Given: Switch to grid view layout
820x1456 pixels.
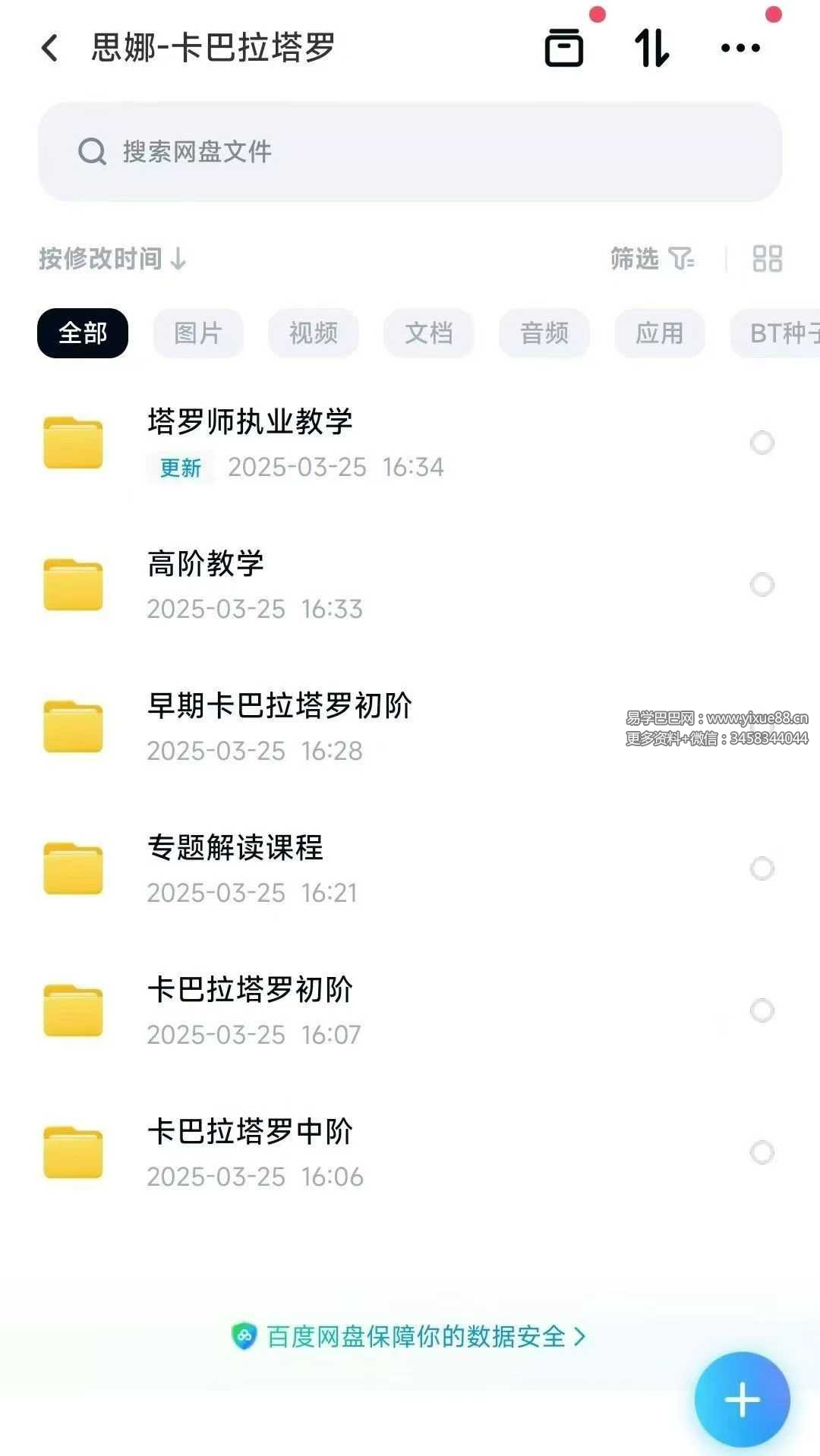Looking at the screenshot, I should pyautogui.click(x=767, y=259).
